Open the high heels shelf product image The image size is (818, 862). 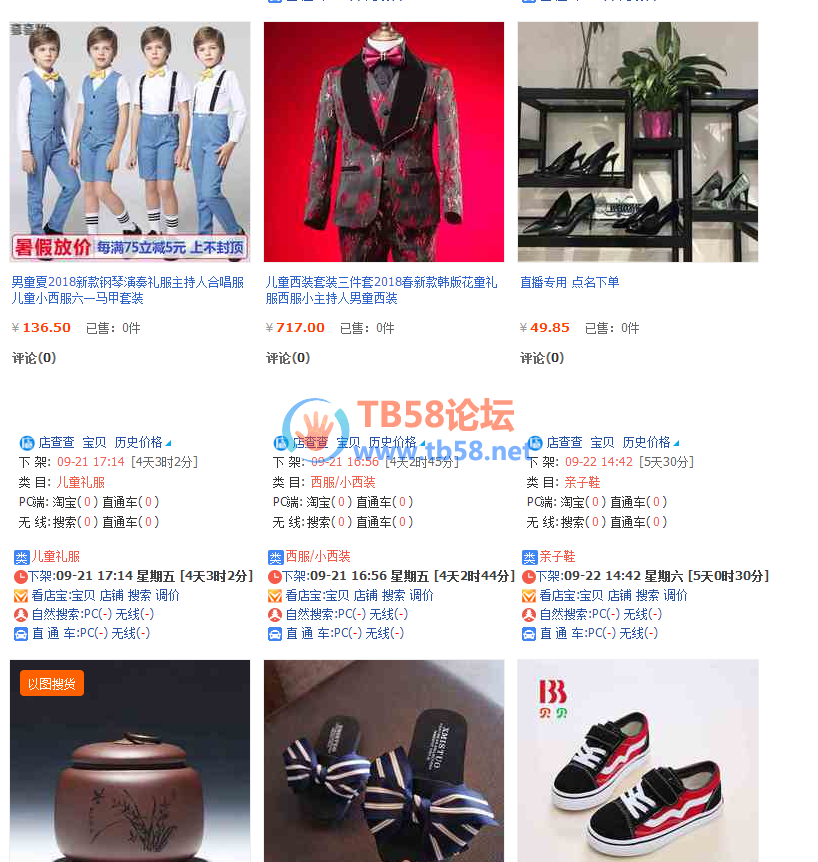(638, 142)
